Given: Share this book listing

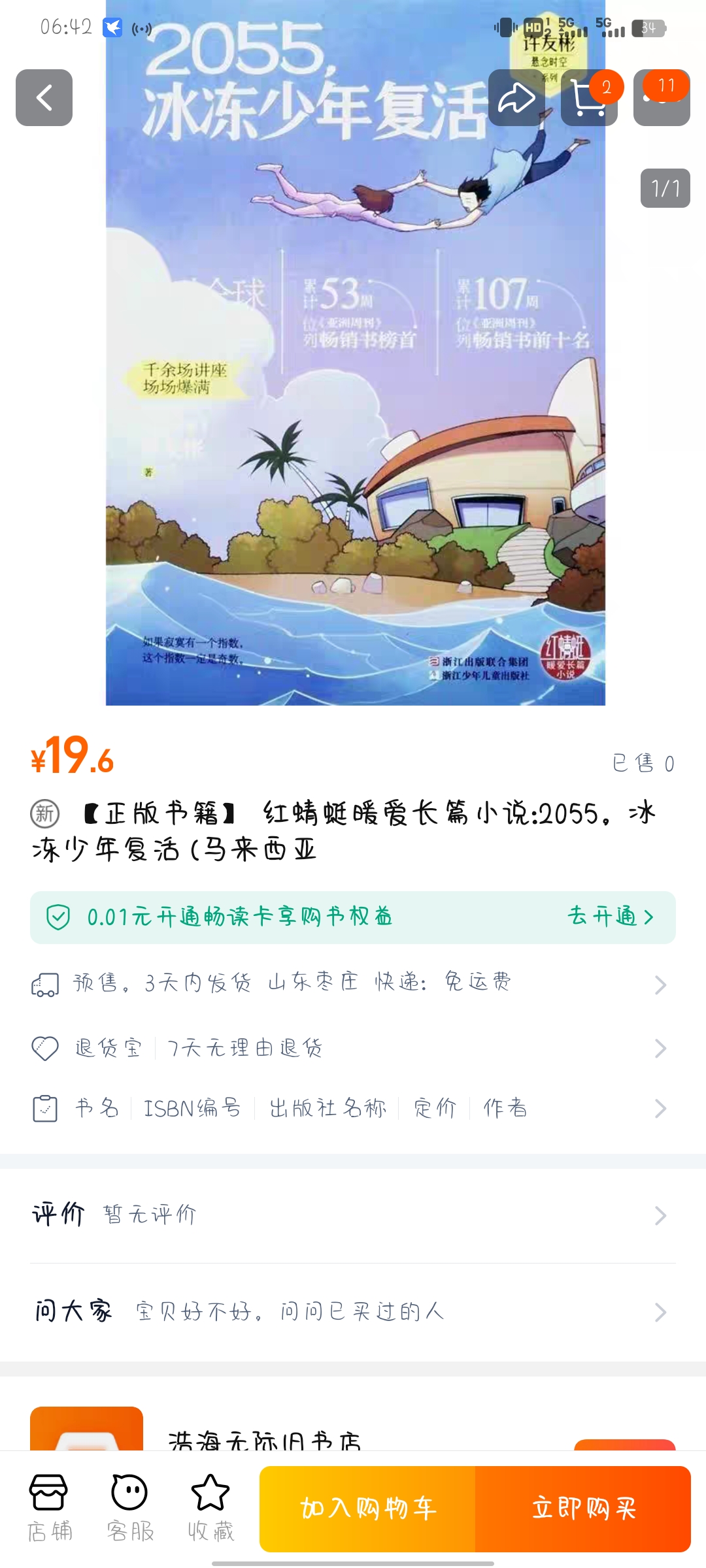Looking at the screenshot, I should tap(516, 98).
